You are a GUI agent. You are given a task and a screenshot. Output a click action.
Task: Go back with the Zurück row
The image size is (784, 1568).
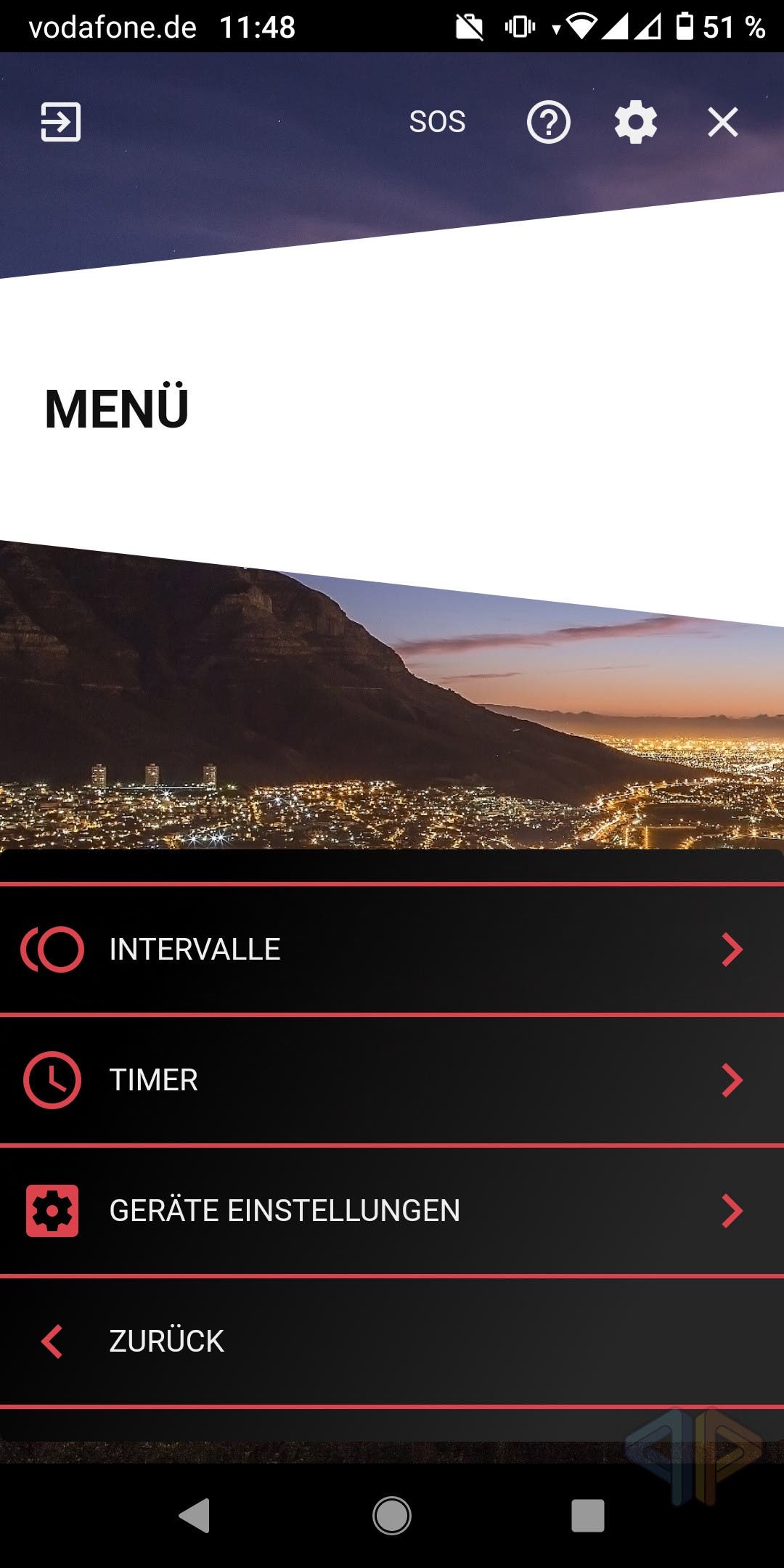392,1342
